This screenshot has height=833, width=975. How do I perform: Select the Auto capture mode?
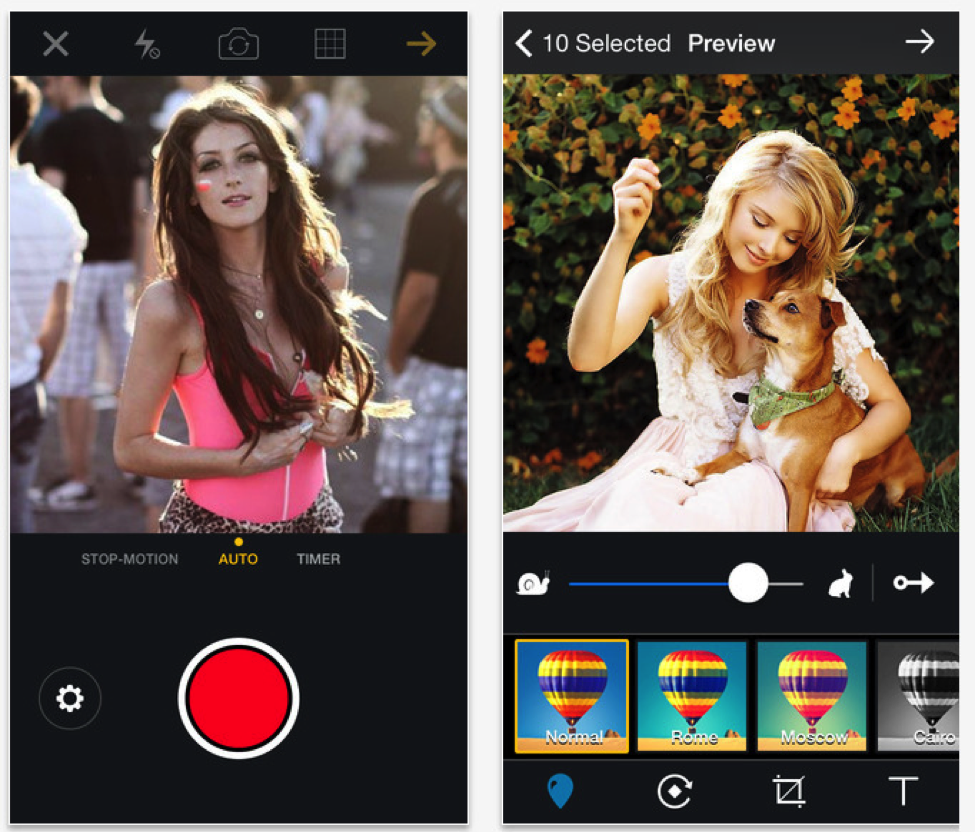(238, 559)
